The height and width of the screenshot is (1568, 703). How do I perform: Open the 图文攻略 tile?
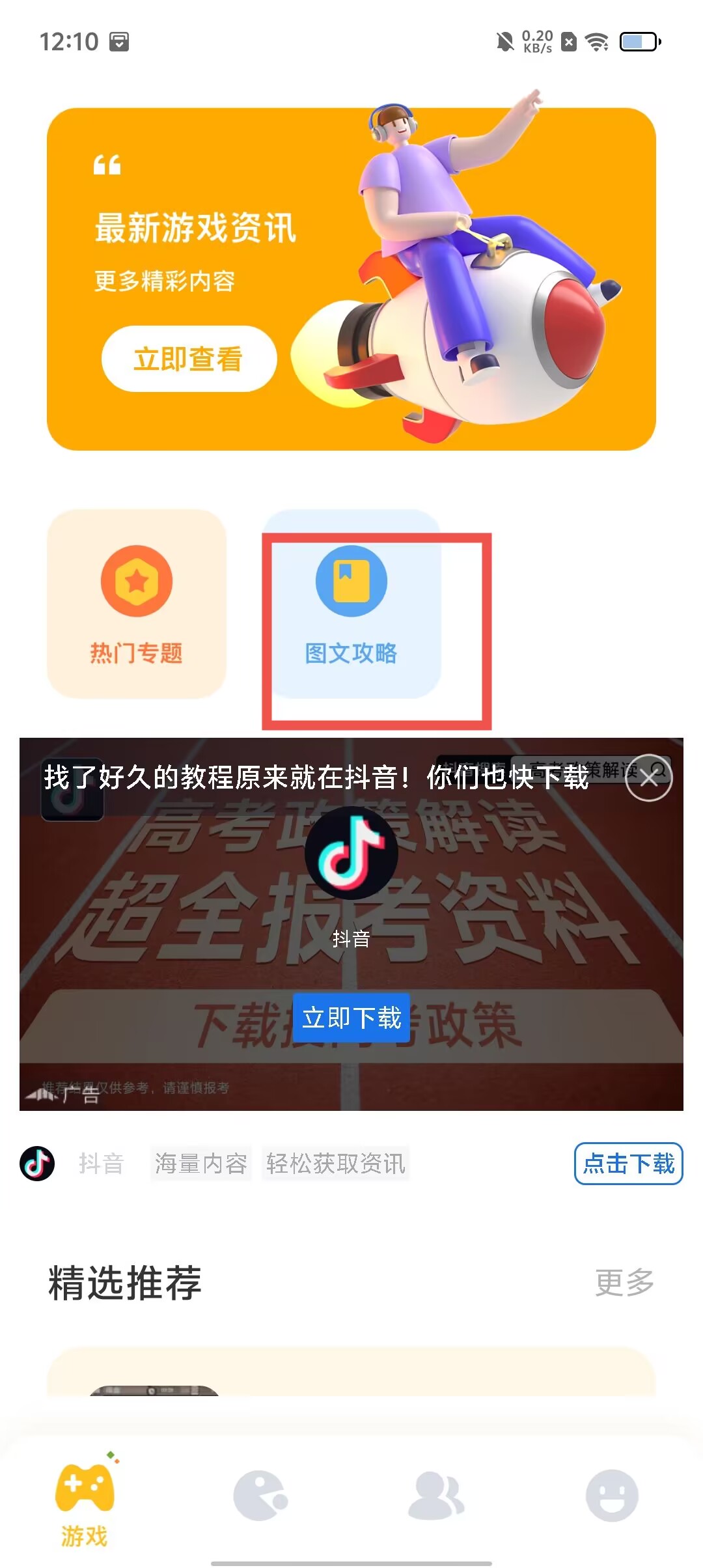coord(351,604)
